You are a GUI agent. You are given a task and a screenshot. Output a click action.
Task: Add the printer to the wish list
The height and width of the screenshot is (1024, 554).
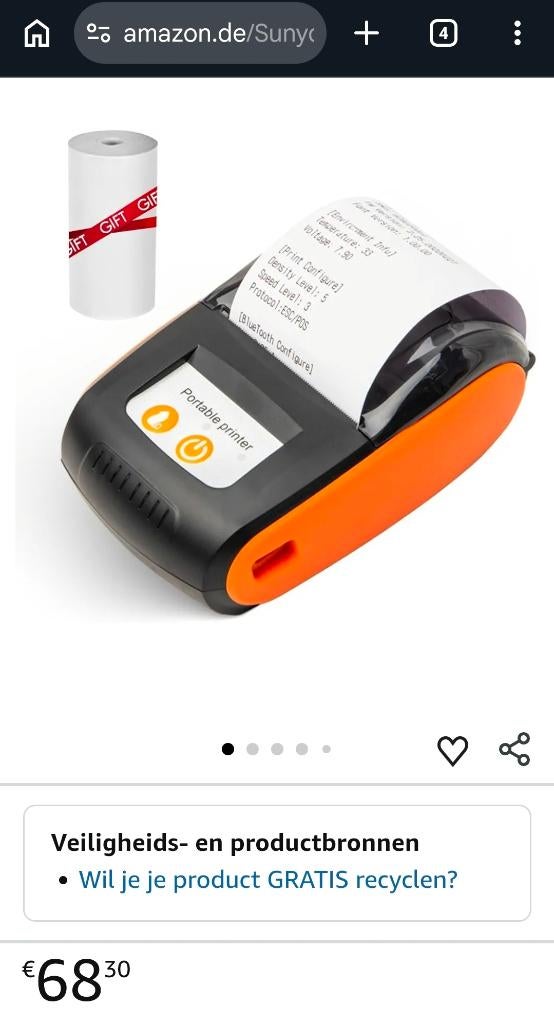coord(453,750)
